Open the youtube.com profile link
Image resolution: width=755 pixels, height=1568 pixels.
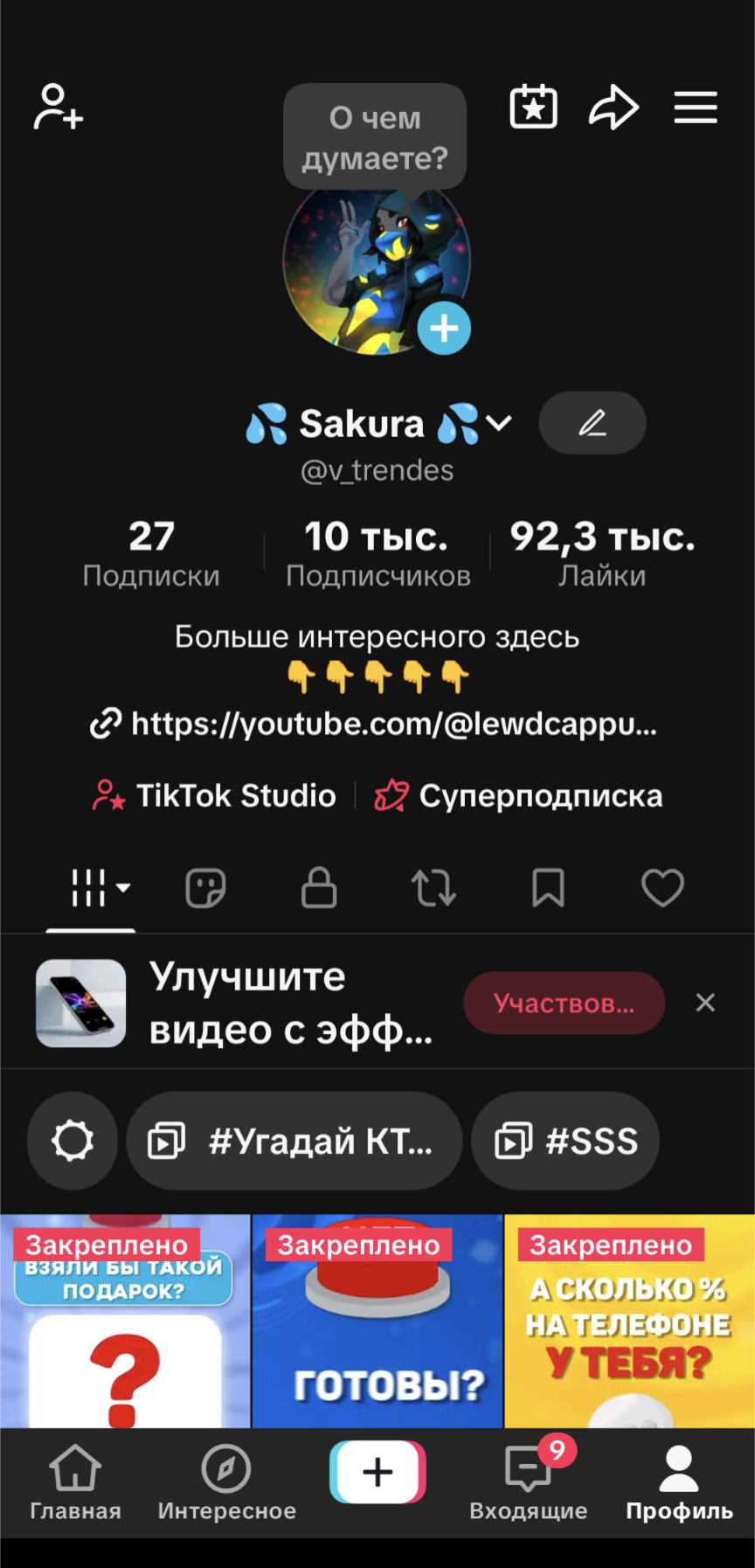[376, 724]
